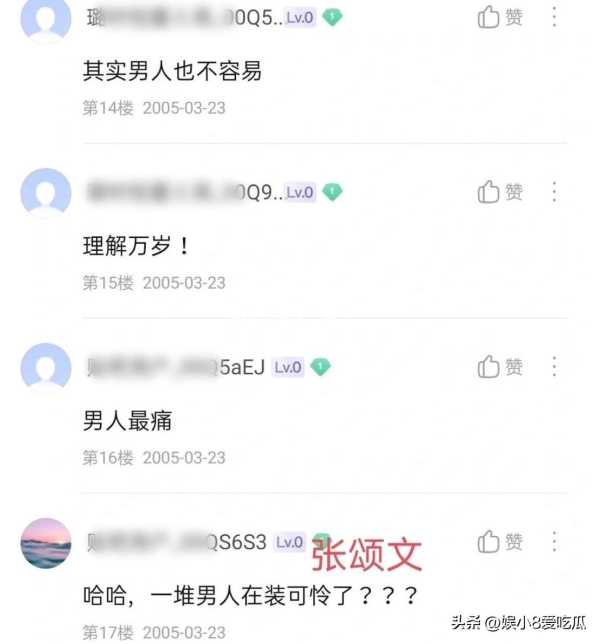Open more options for the 14楼 comment

point(555,17)
